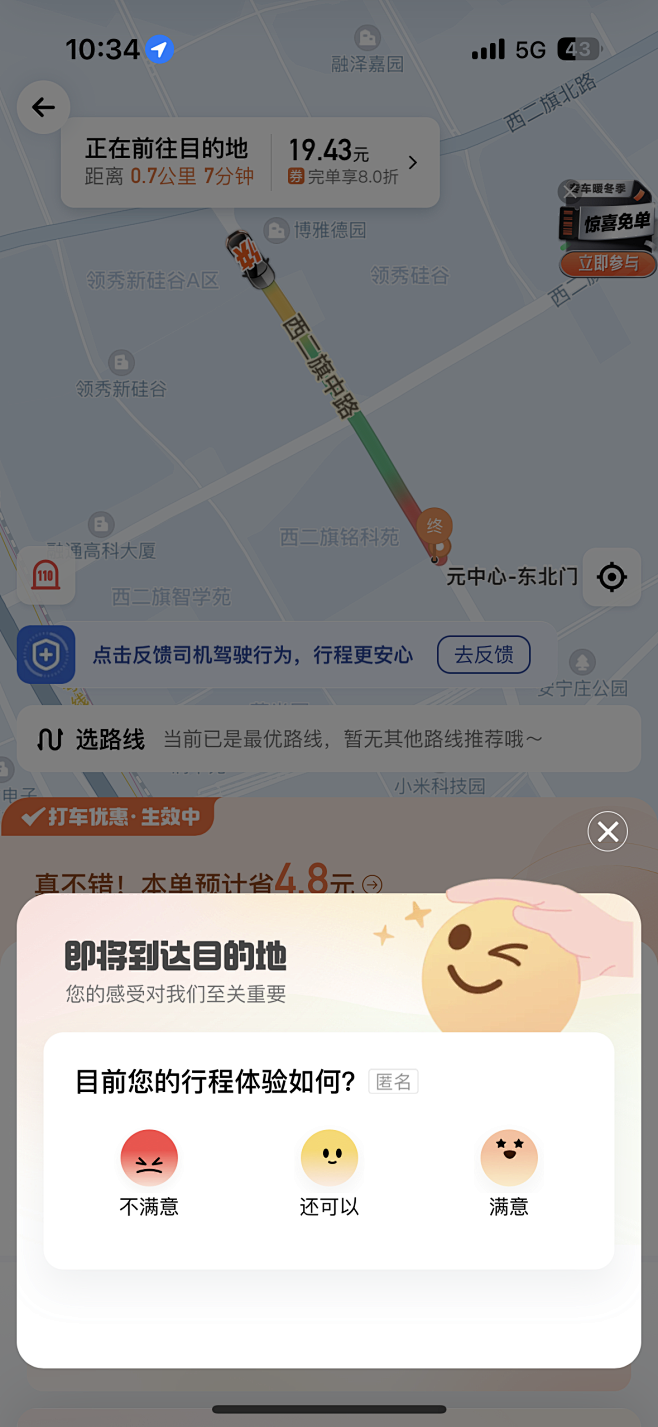Rate the trip as 还可以
The width and height of the screenshot is (658, 1427).
(329, 1173)
